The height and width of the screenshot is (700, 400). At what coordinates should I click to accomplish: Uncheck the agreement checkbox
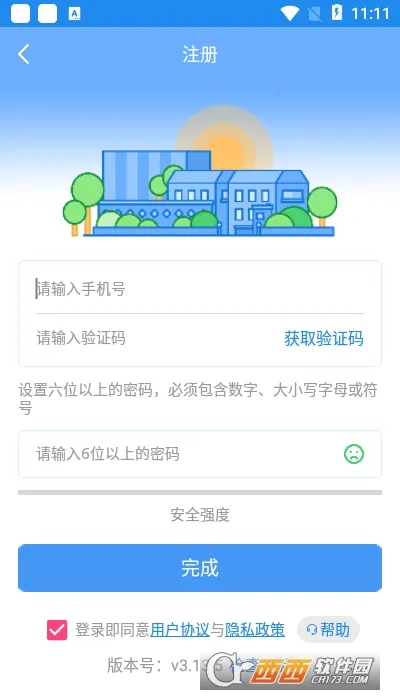click(x=57, y=630)
